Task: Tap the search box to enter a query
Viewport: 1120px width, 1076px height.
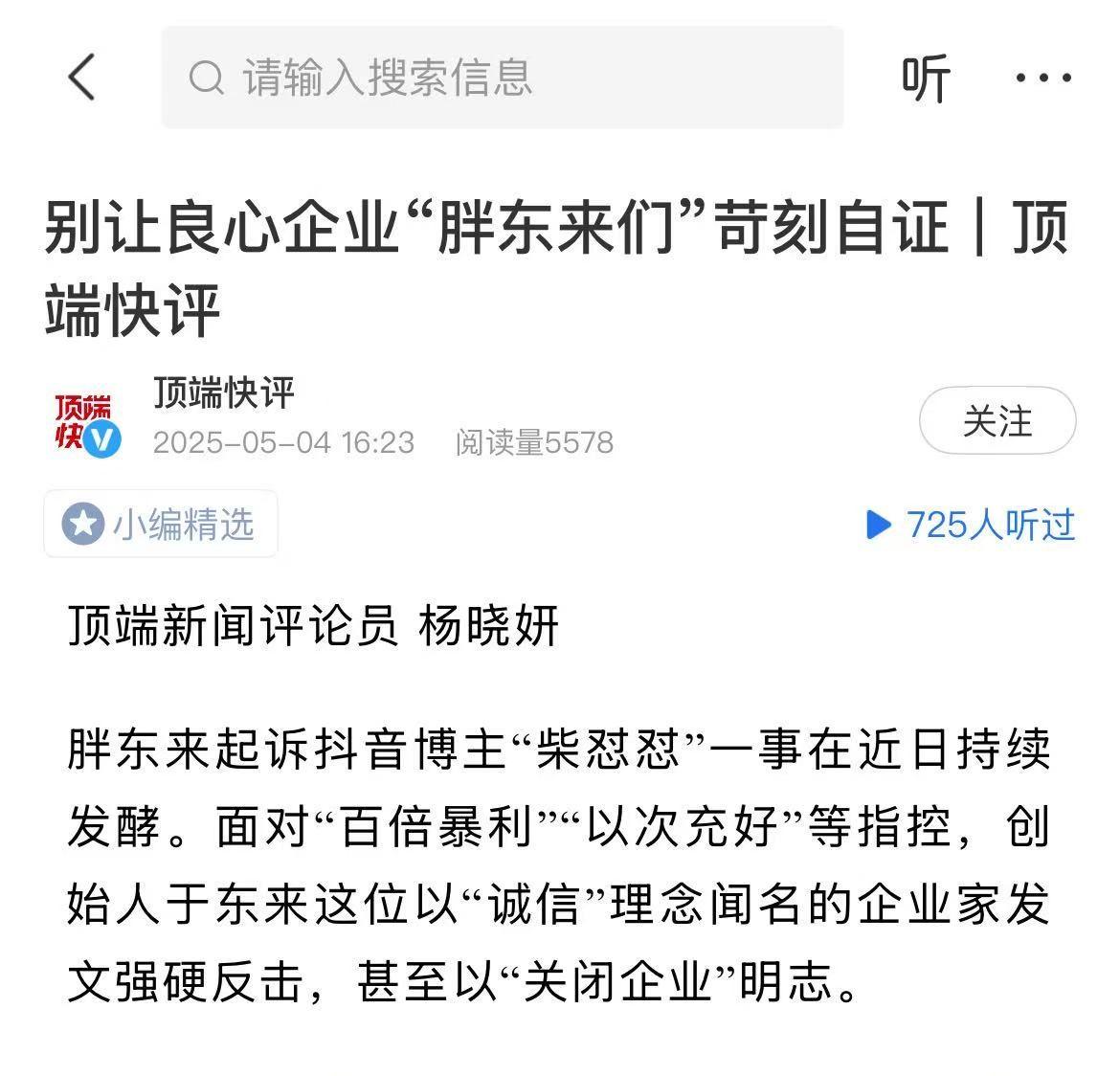Action: [x=502, y=78]
